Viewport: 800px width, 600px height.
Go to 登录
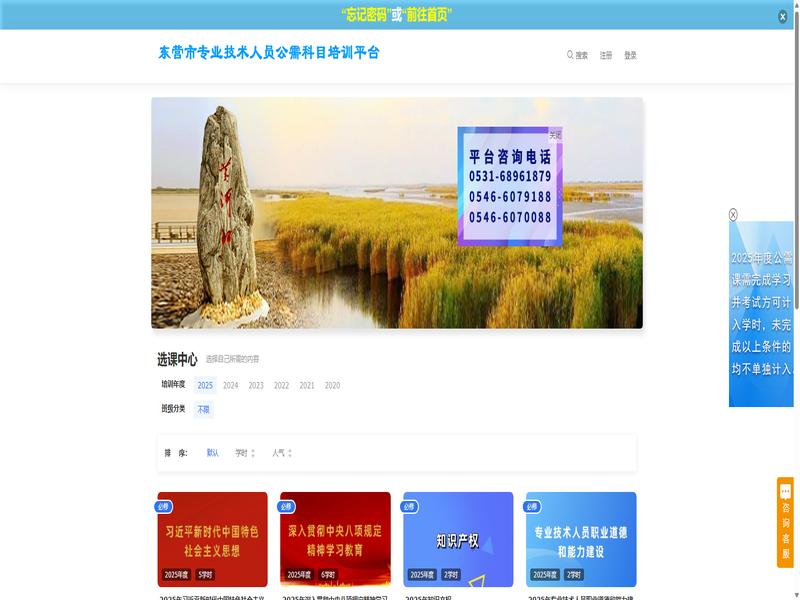click(630, 56)
